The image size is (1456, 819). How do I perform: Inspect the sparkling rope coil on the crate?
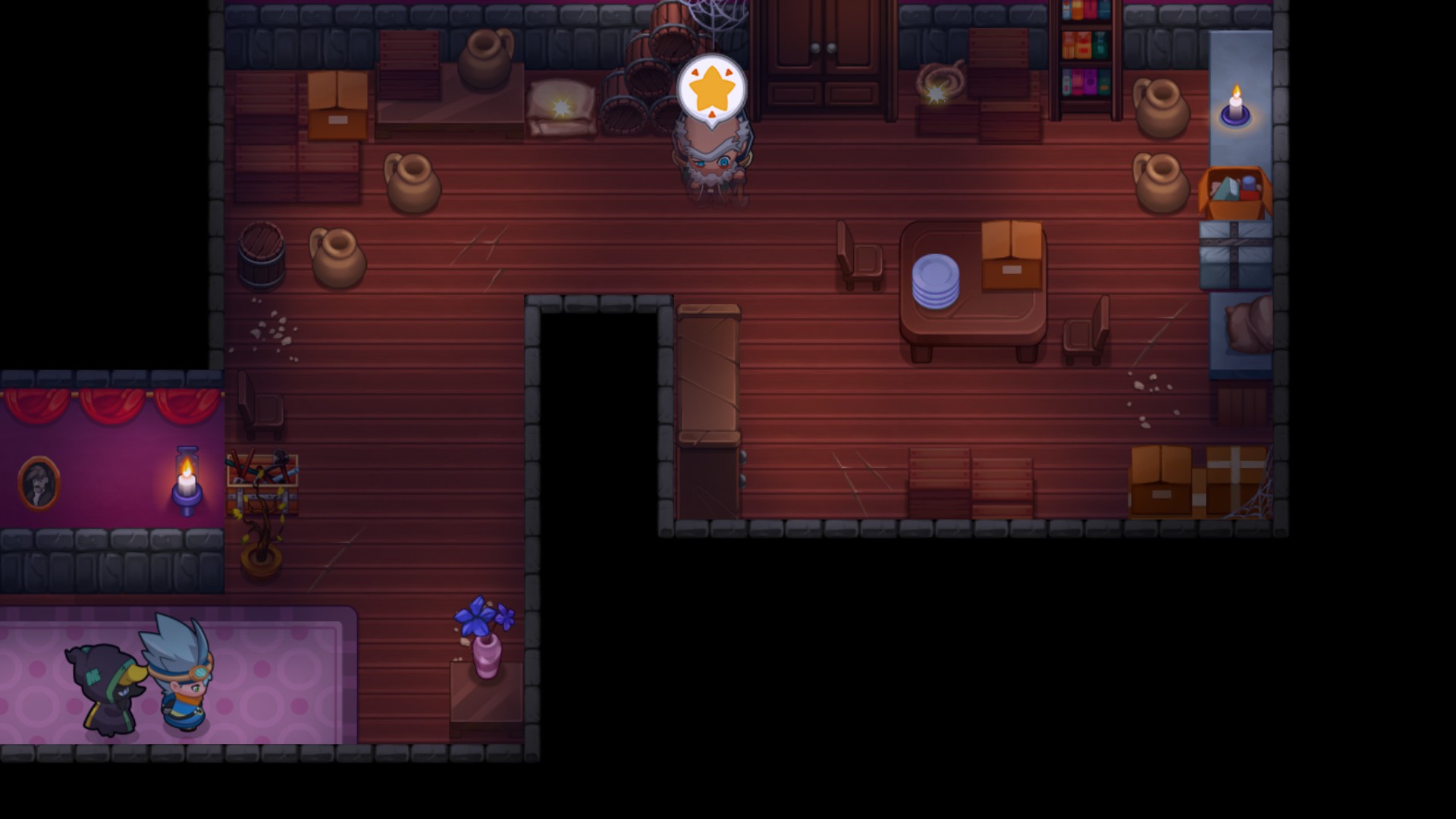(x=940, y=85)
